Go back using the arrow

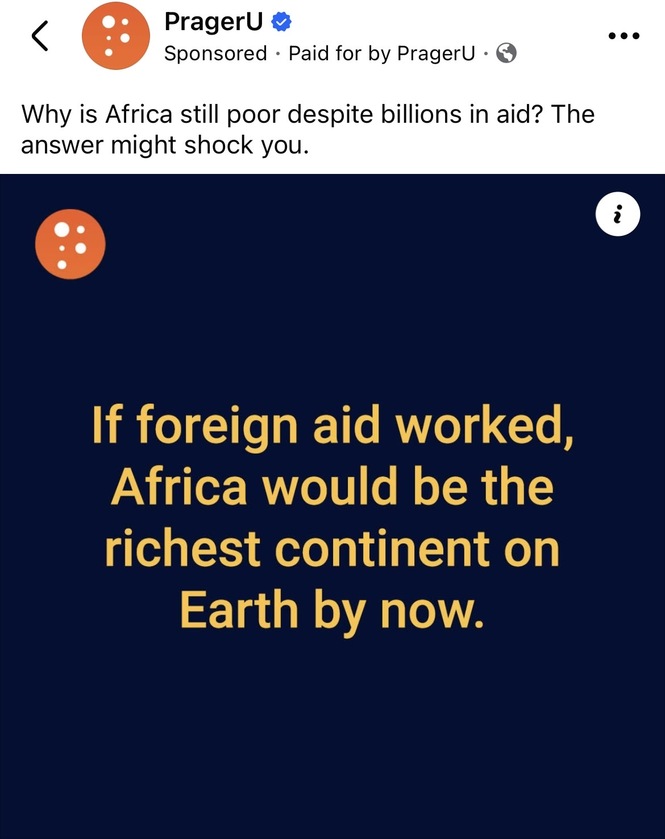coord(40,37)
